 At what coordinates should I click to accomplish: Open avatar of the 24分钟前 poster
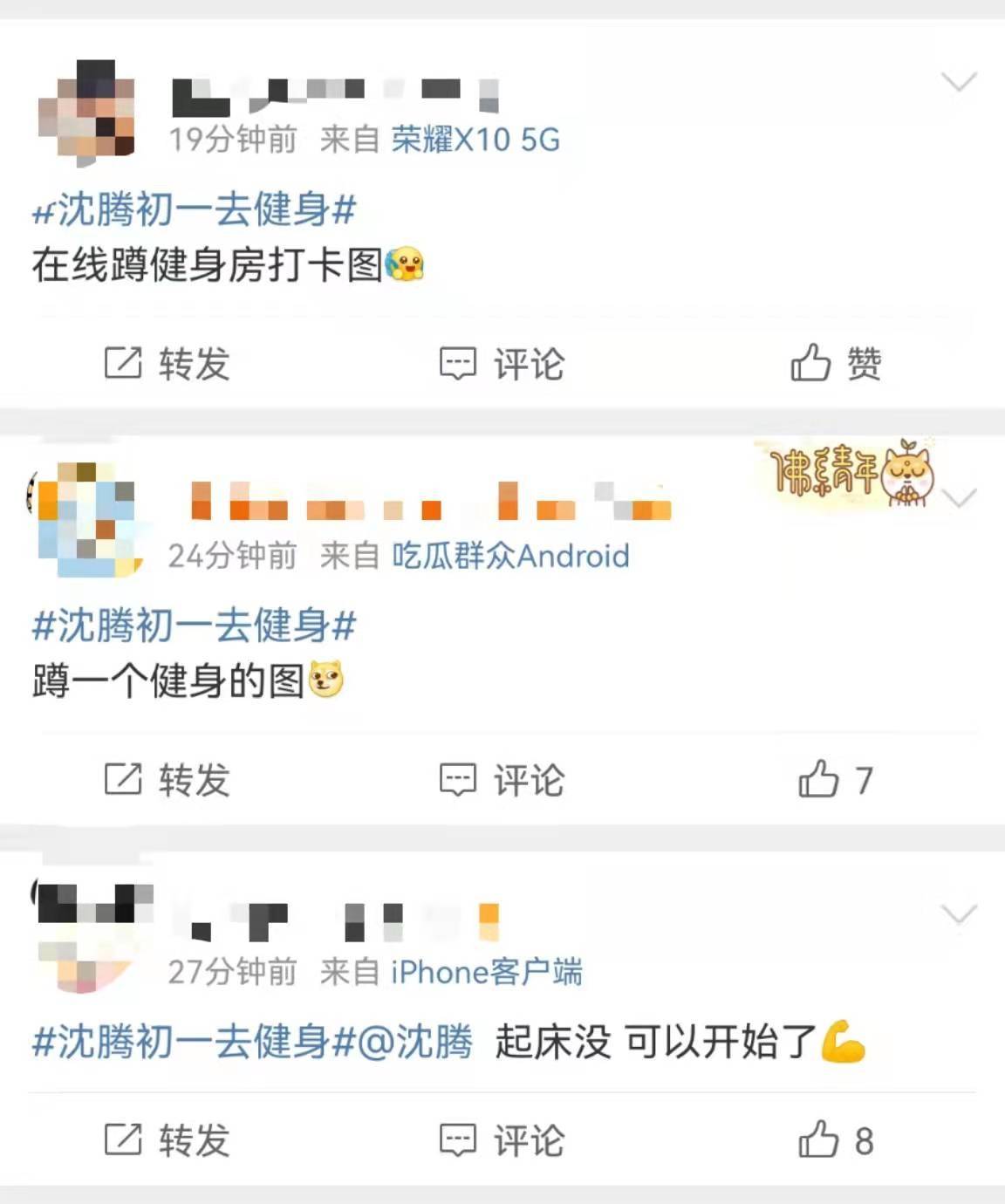(x=87, y=521)
